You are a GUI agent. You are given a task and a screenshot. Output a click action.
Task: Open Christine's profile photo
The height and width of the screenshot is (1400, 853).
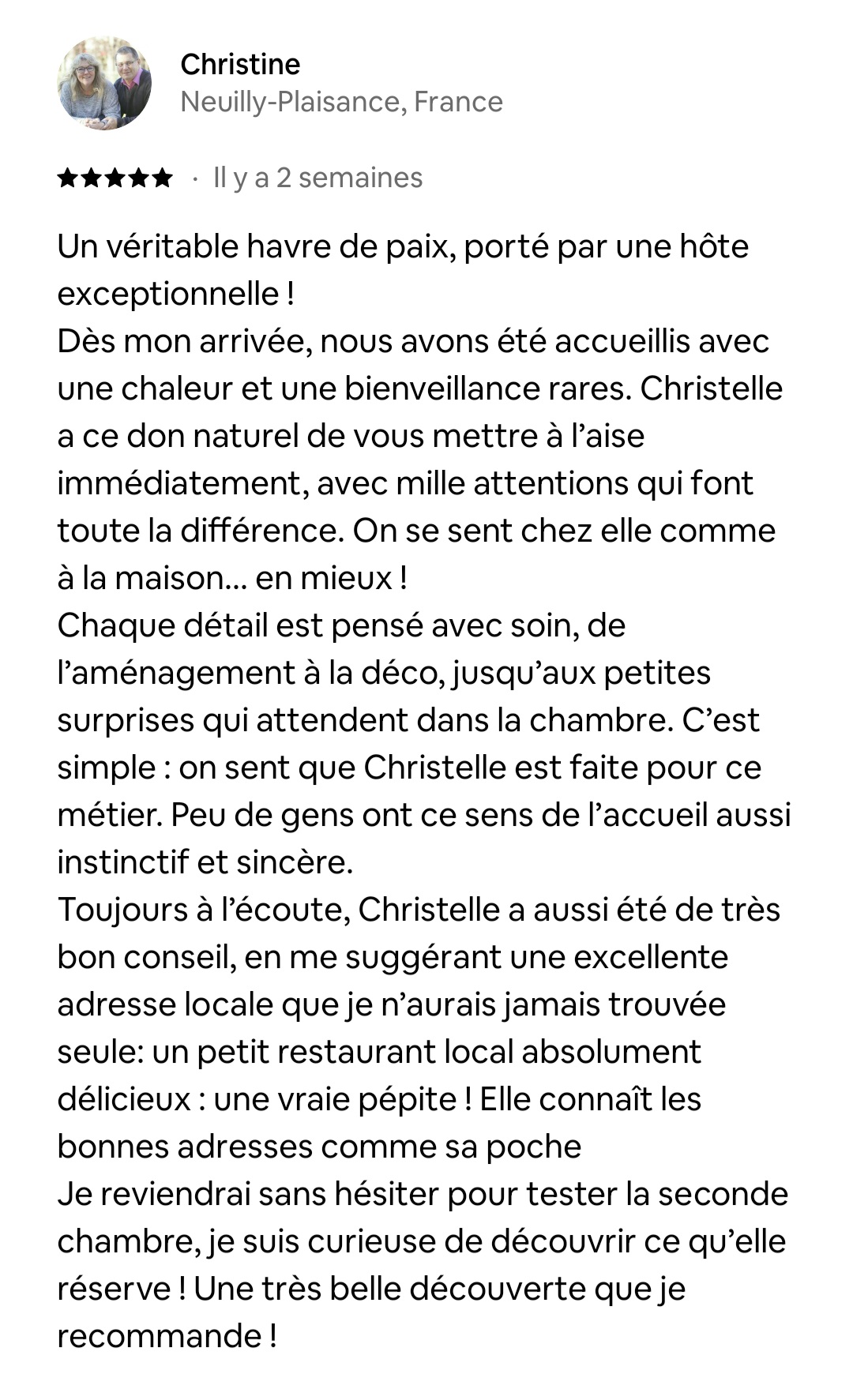[x=104, y=83]
